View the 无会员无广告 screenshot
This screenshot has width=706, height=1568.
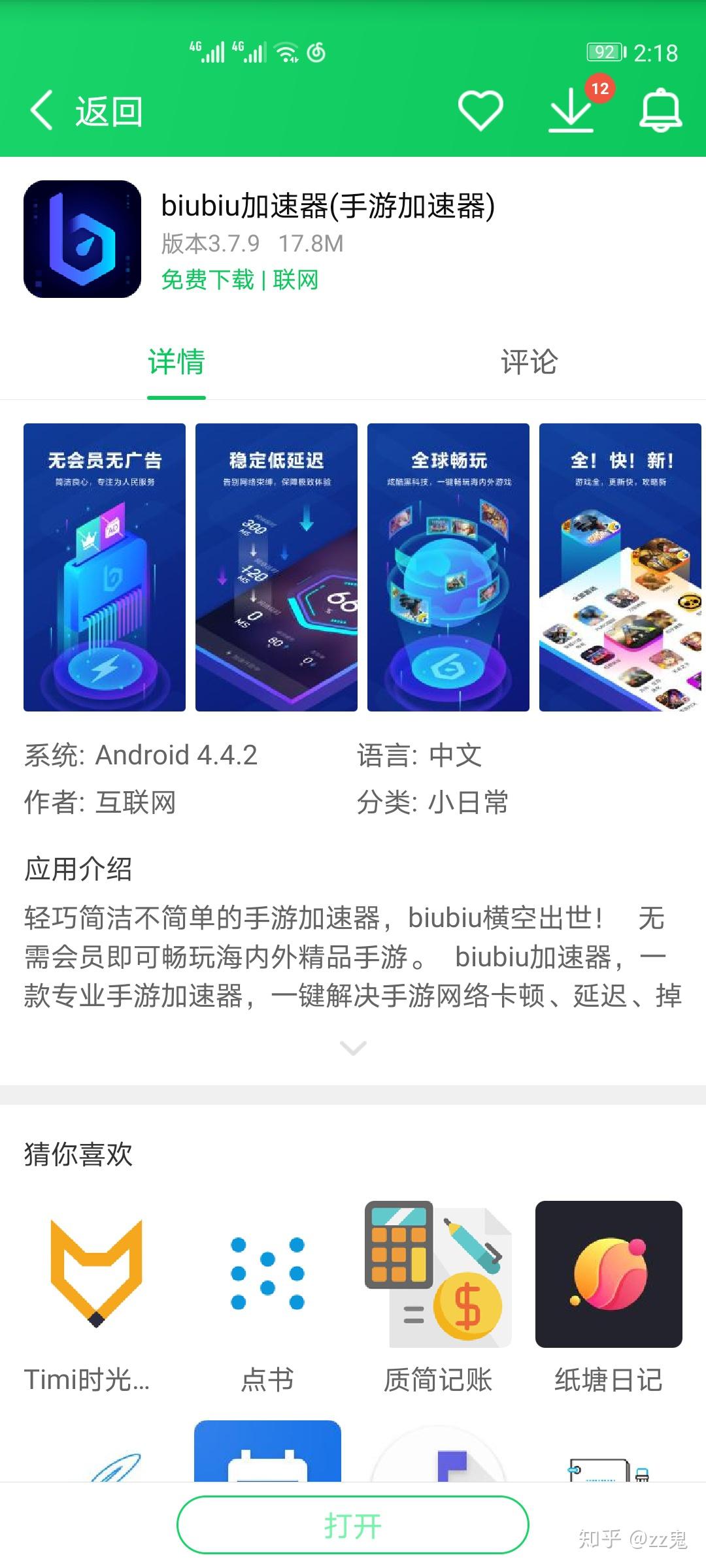click(105, 567)
